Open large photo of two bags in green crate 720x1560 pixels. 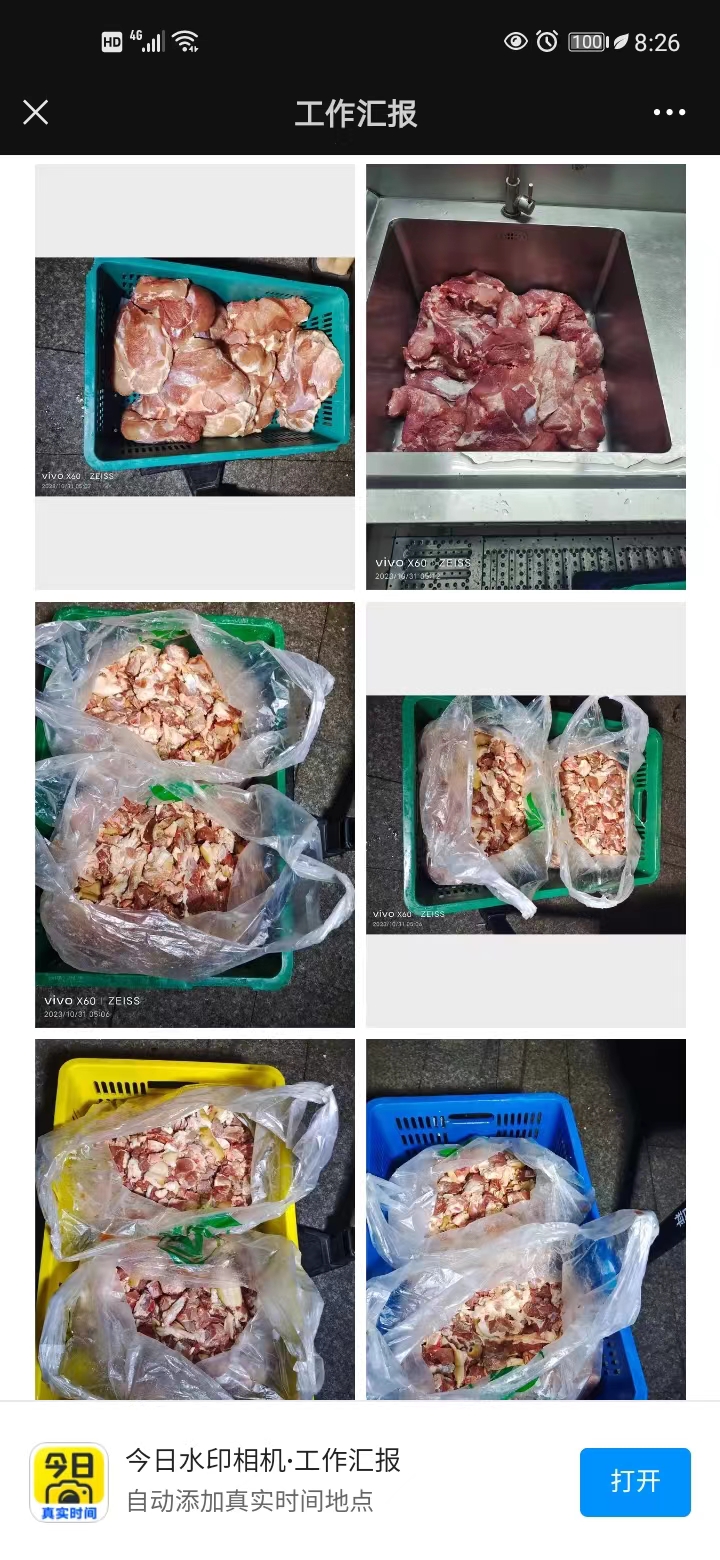coord(195,814)
